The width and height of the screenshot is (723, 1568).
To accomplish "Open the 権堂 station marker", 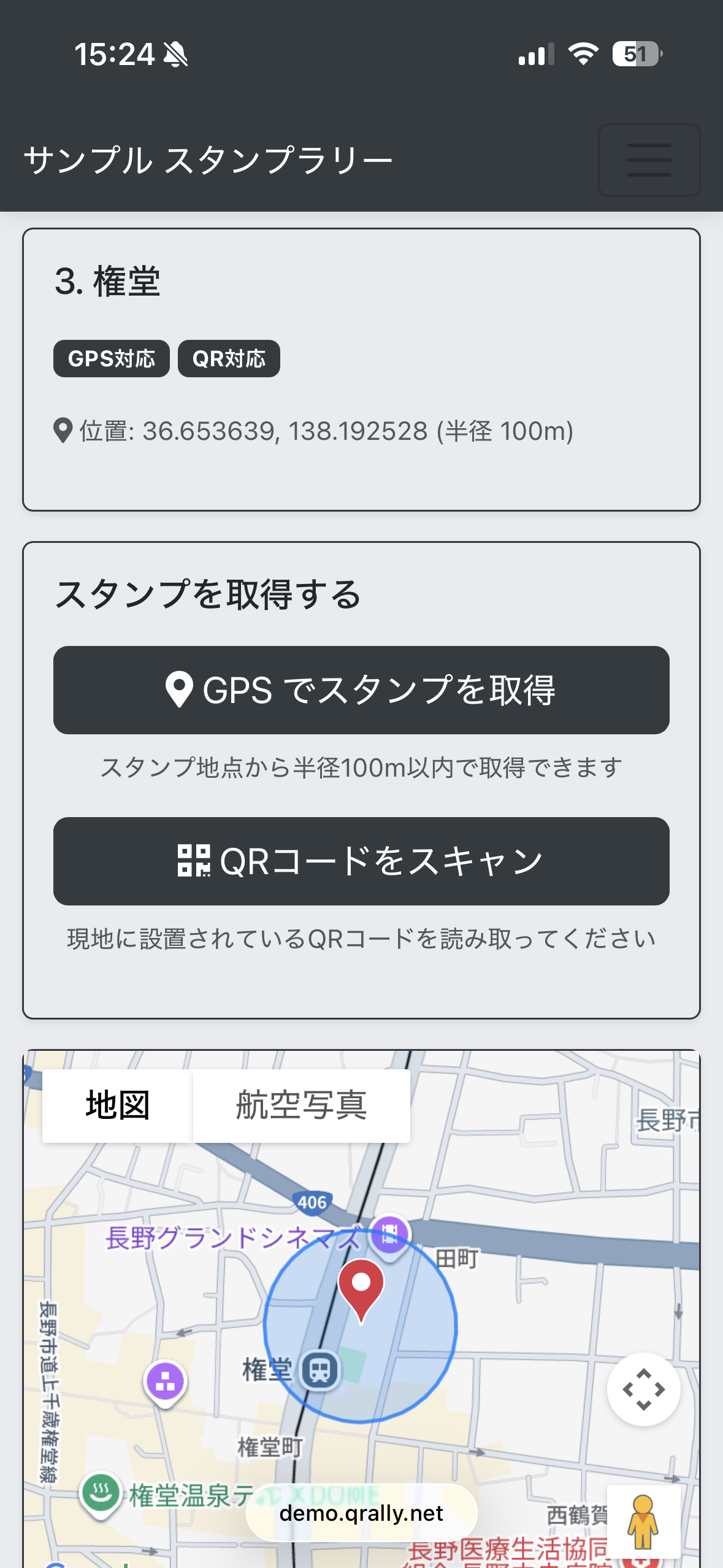I will [319, 1369].
